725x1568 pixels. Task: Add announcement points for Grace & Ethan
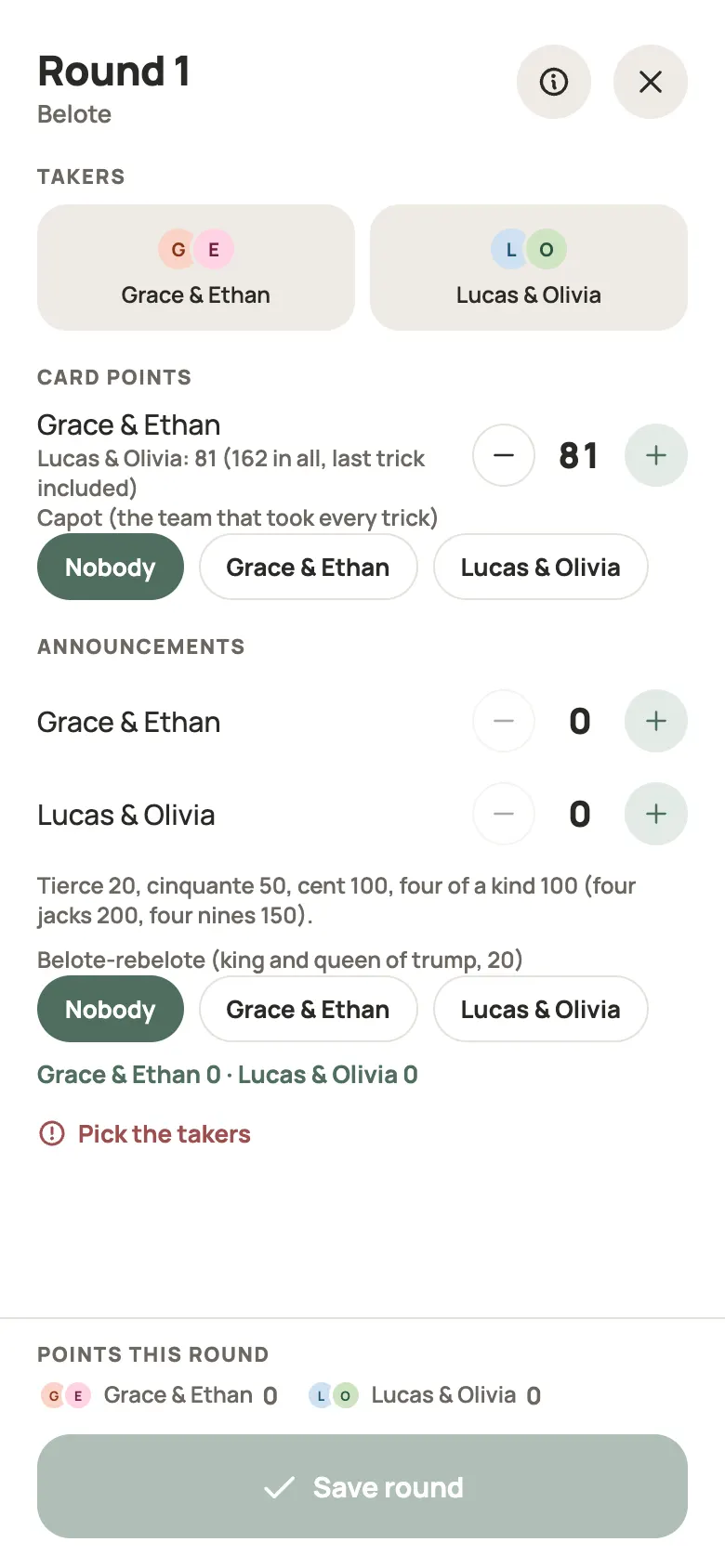[x=656, y=721]
